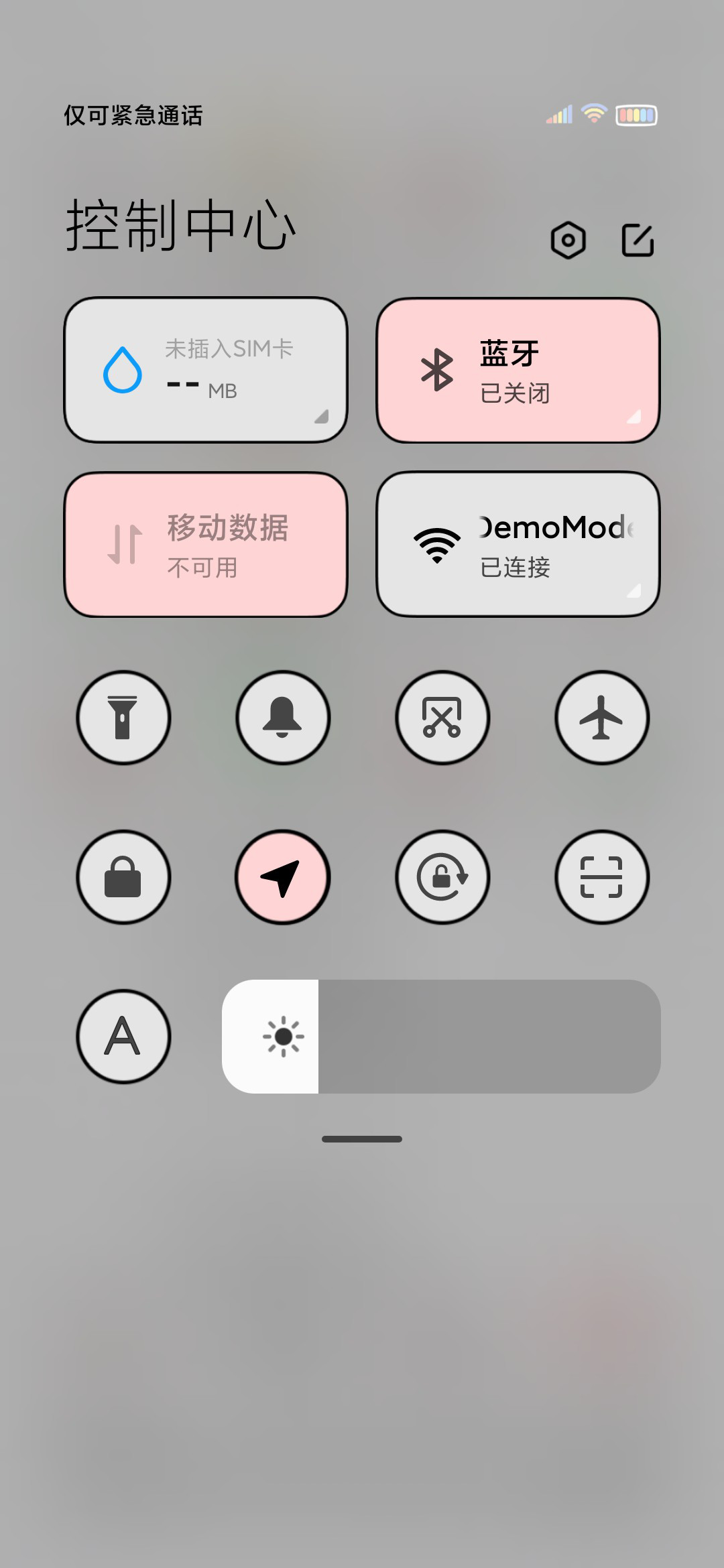724x1568 pixels.
Task: Toggle the DemoMode Wi-Fi tile
Action: [518, 544]
